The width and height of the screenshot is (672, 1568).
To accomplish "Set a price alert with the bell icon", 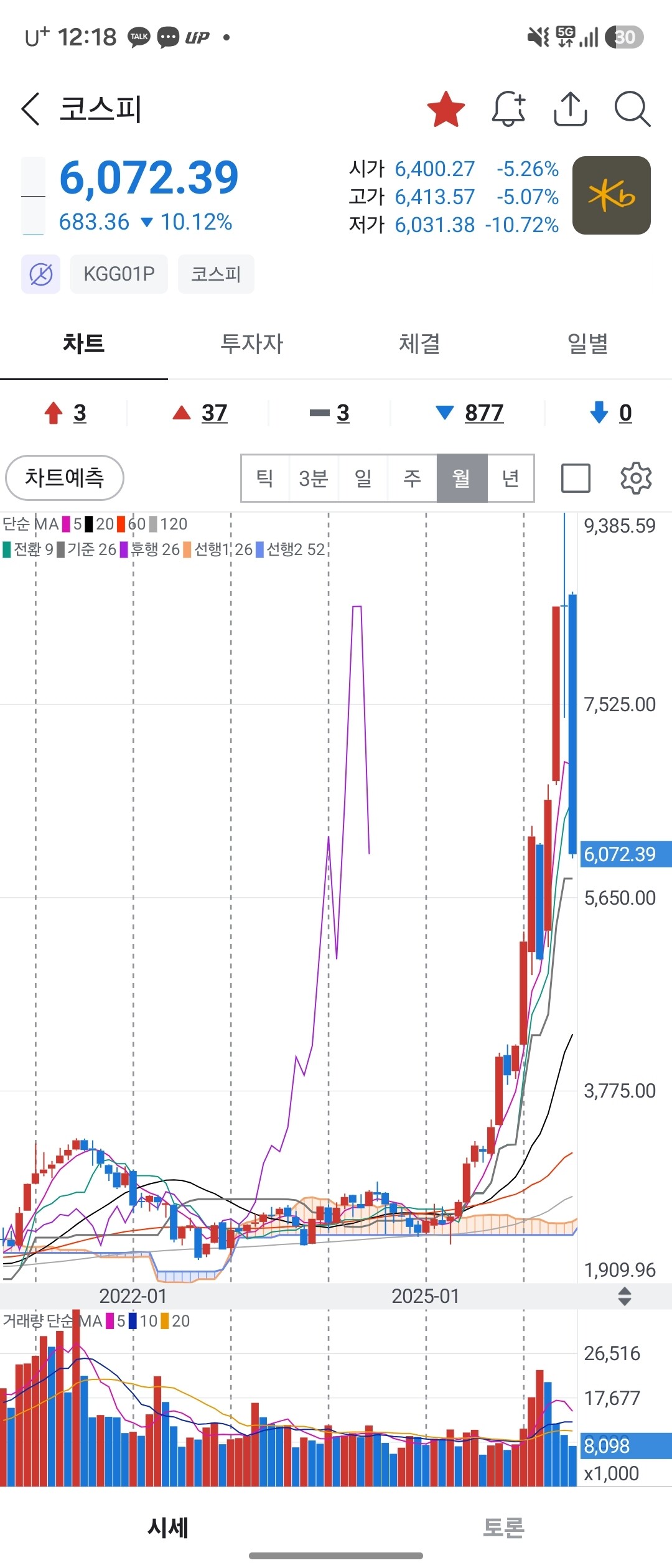I will pos(509,109).
